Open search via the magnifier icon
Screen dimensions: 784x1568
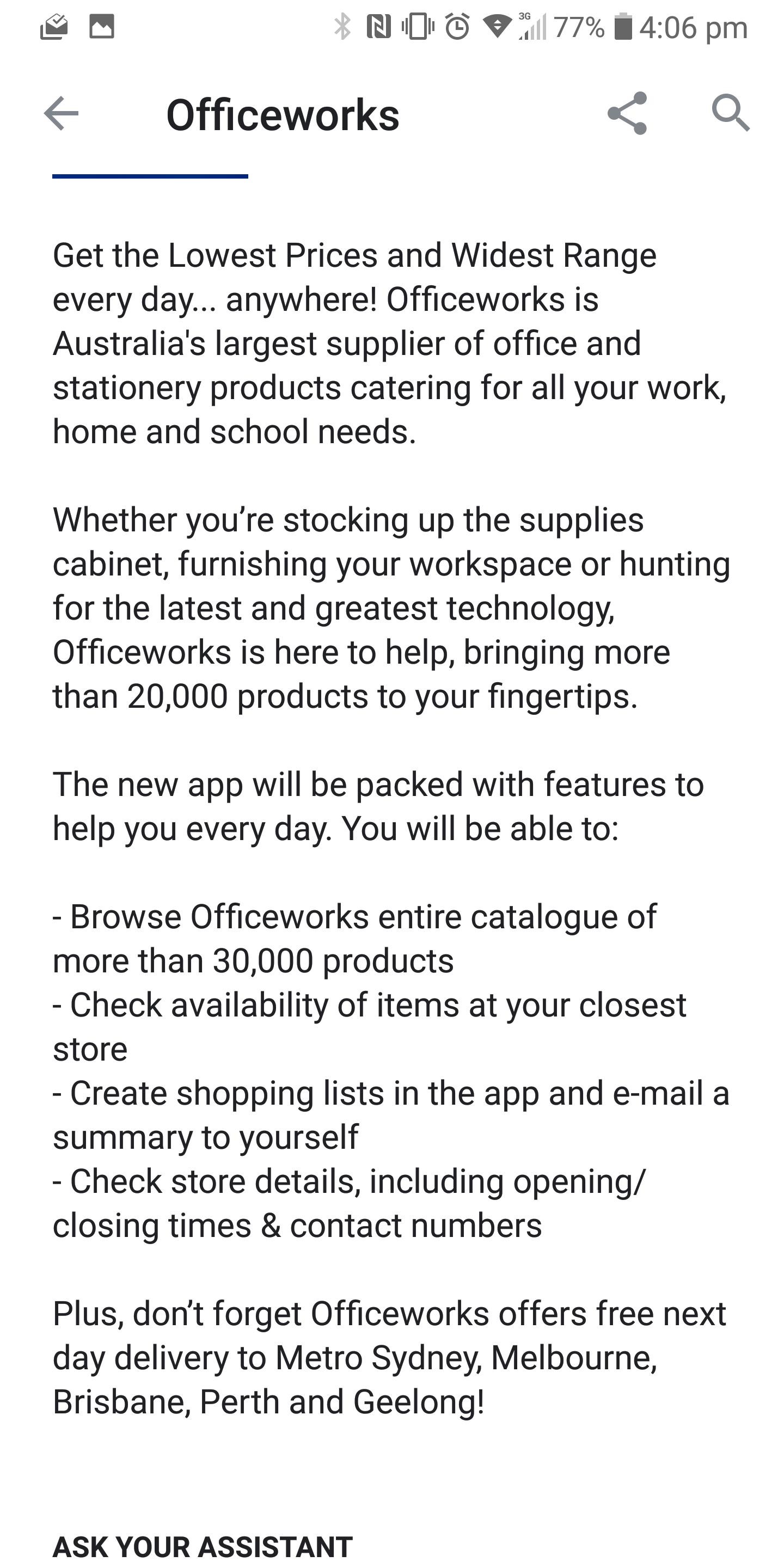coord(731,113)
